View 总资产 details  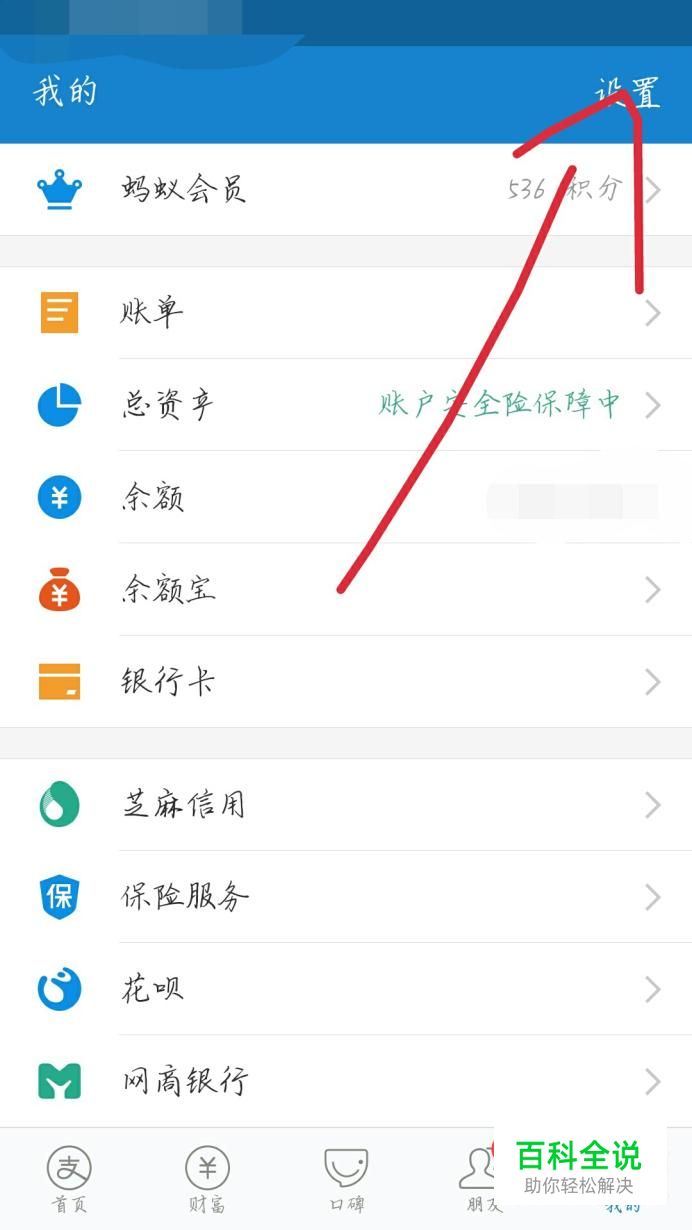(x=345, y=405)
